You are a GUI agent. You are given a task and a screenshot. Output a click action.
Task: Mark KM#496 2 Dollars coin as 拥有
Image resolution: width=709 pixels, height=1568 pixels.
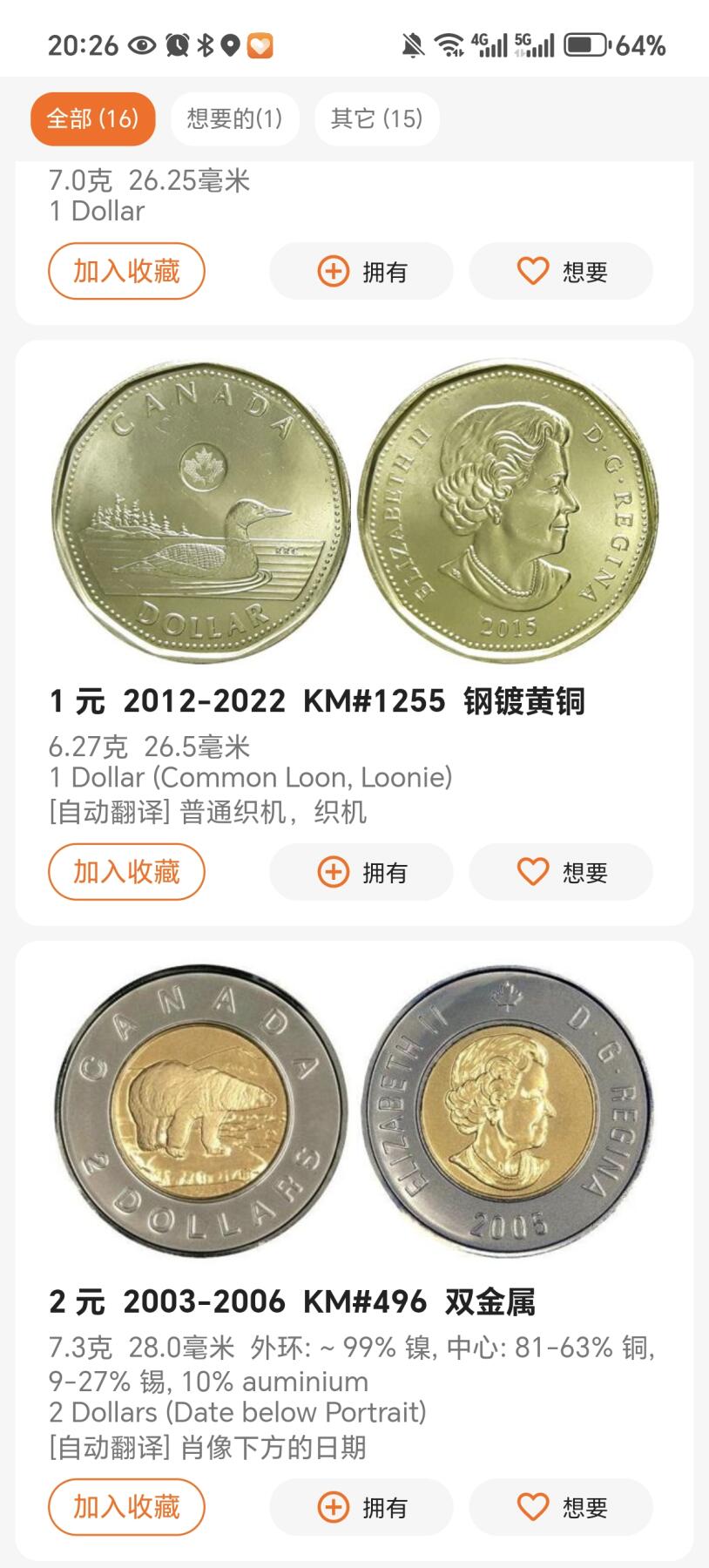[361, 1508]
